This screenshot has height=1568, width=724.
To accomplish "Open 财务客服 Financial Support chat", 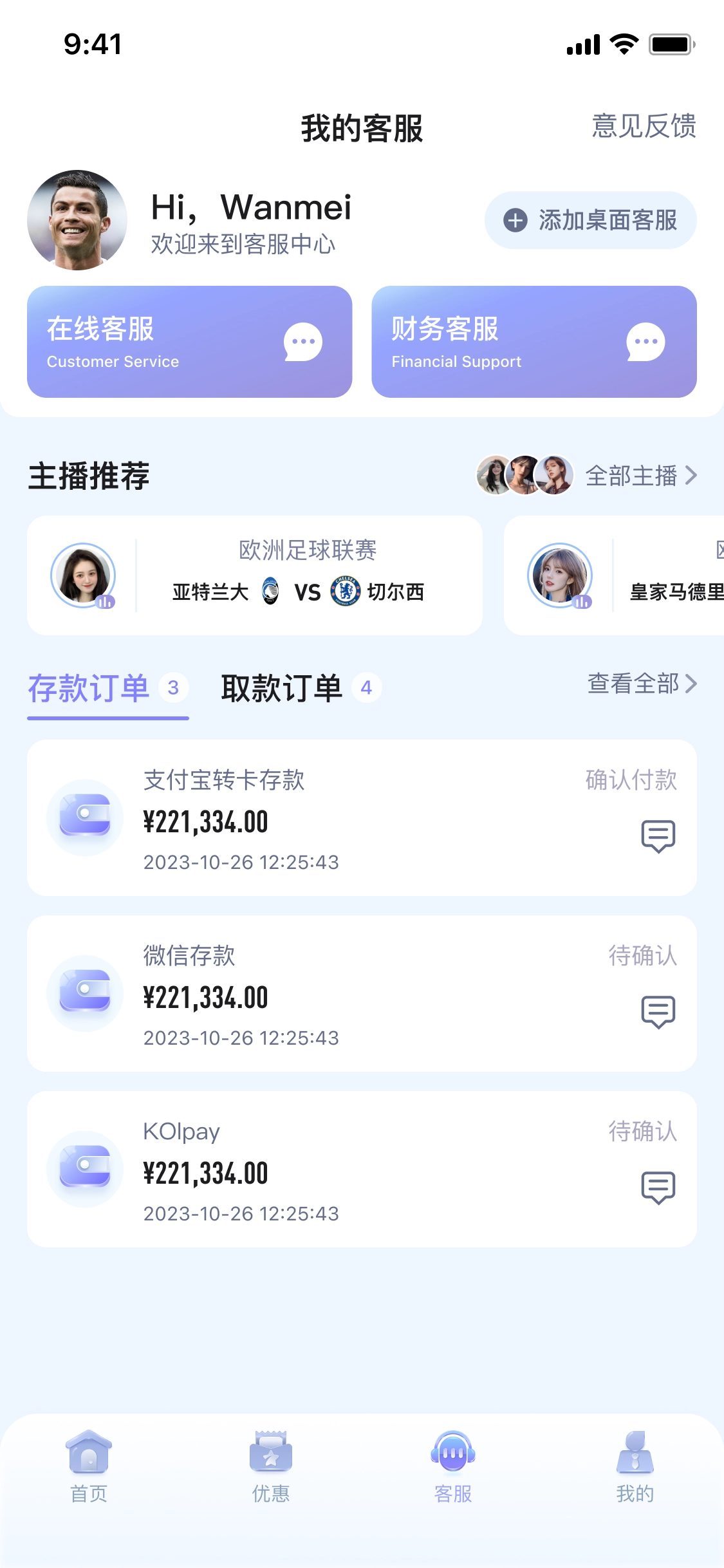I will [x=534, y=342].
